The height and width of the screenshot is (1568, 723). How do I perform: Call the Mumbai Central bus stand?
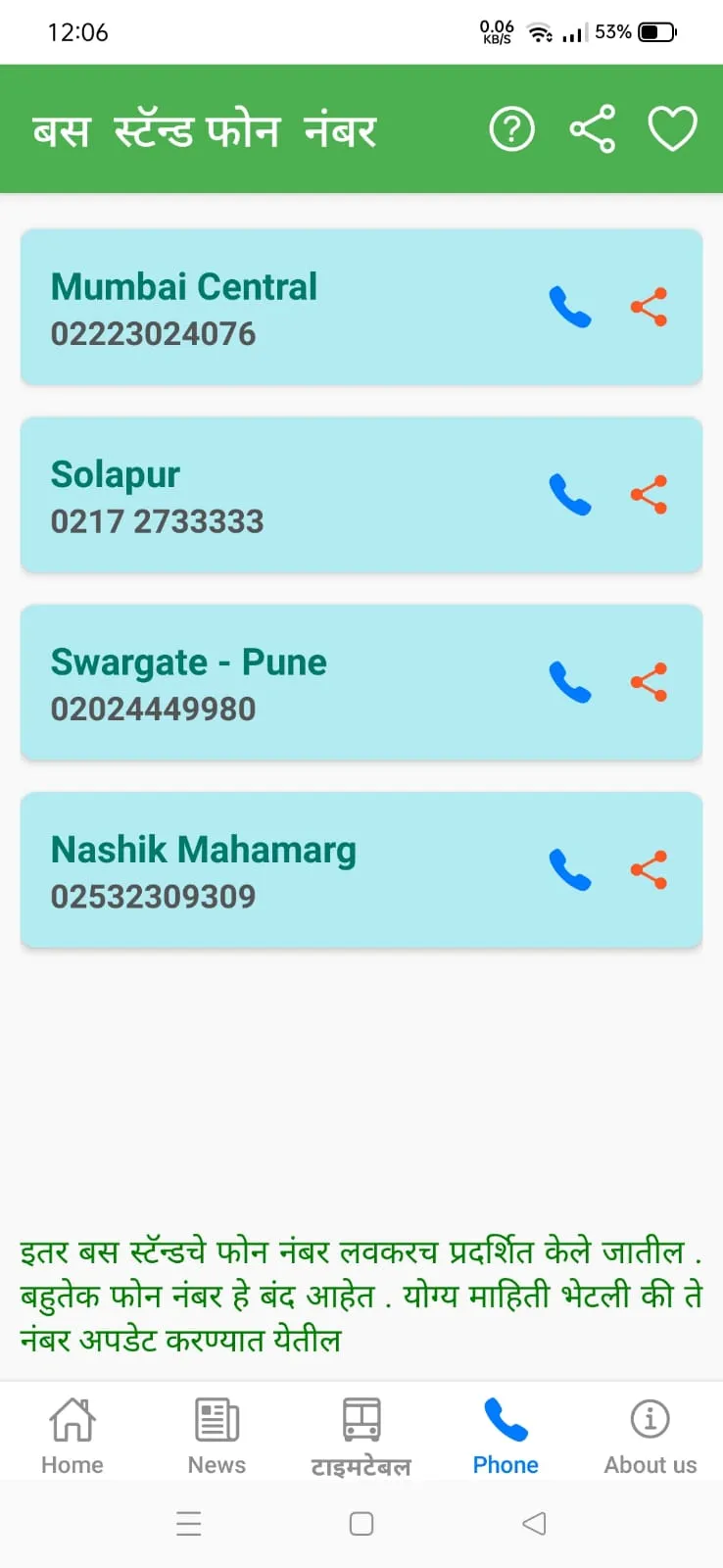571,307
